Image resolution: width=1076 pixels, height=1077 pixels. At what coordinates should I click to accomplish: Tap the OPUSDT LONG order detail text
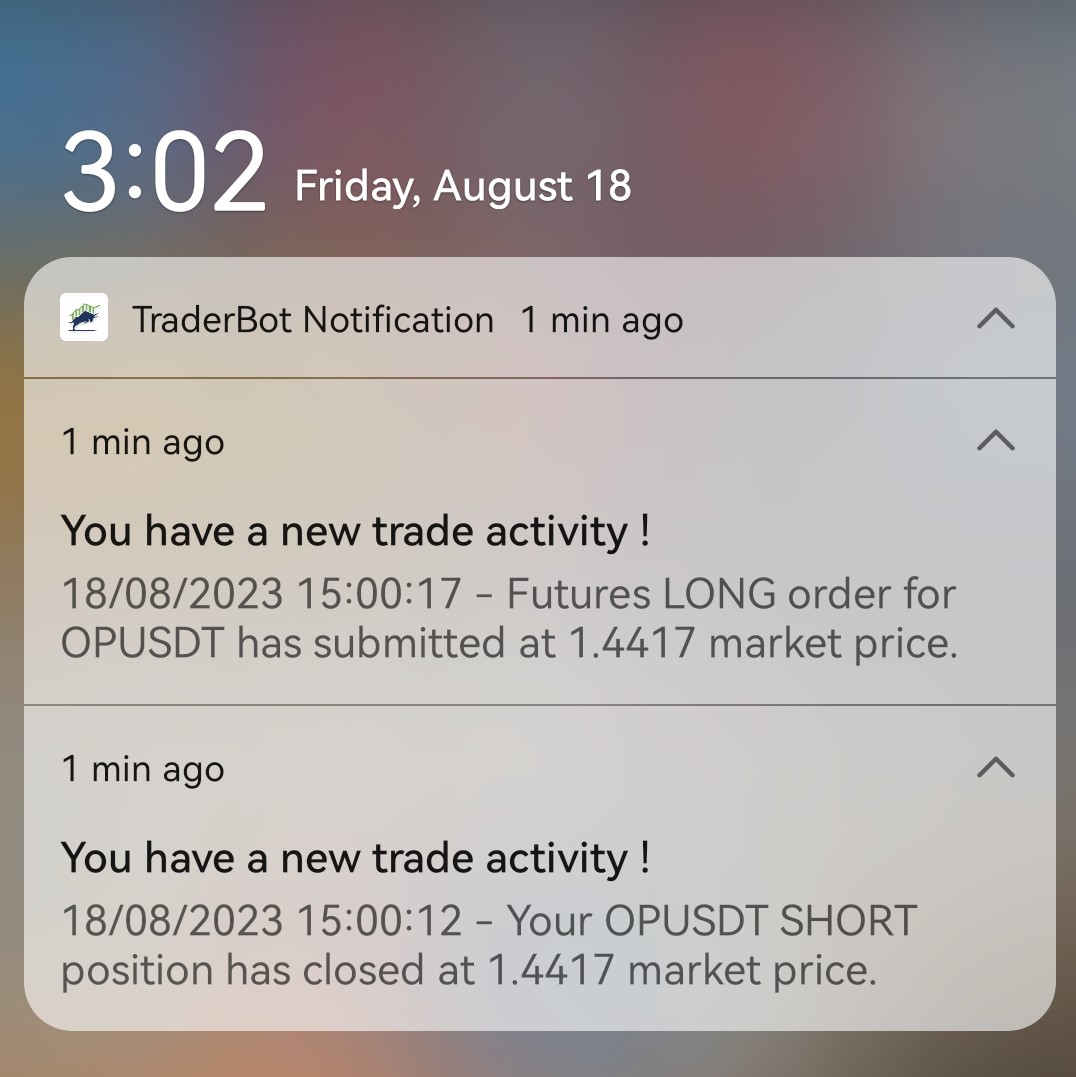[x=510, y=617]
